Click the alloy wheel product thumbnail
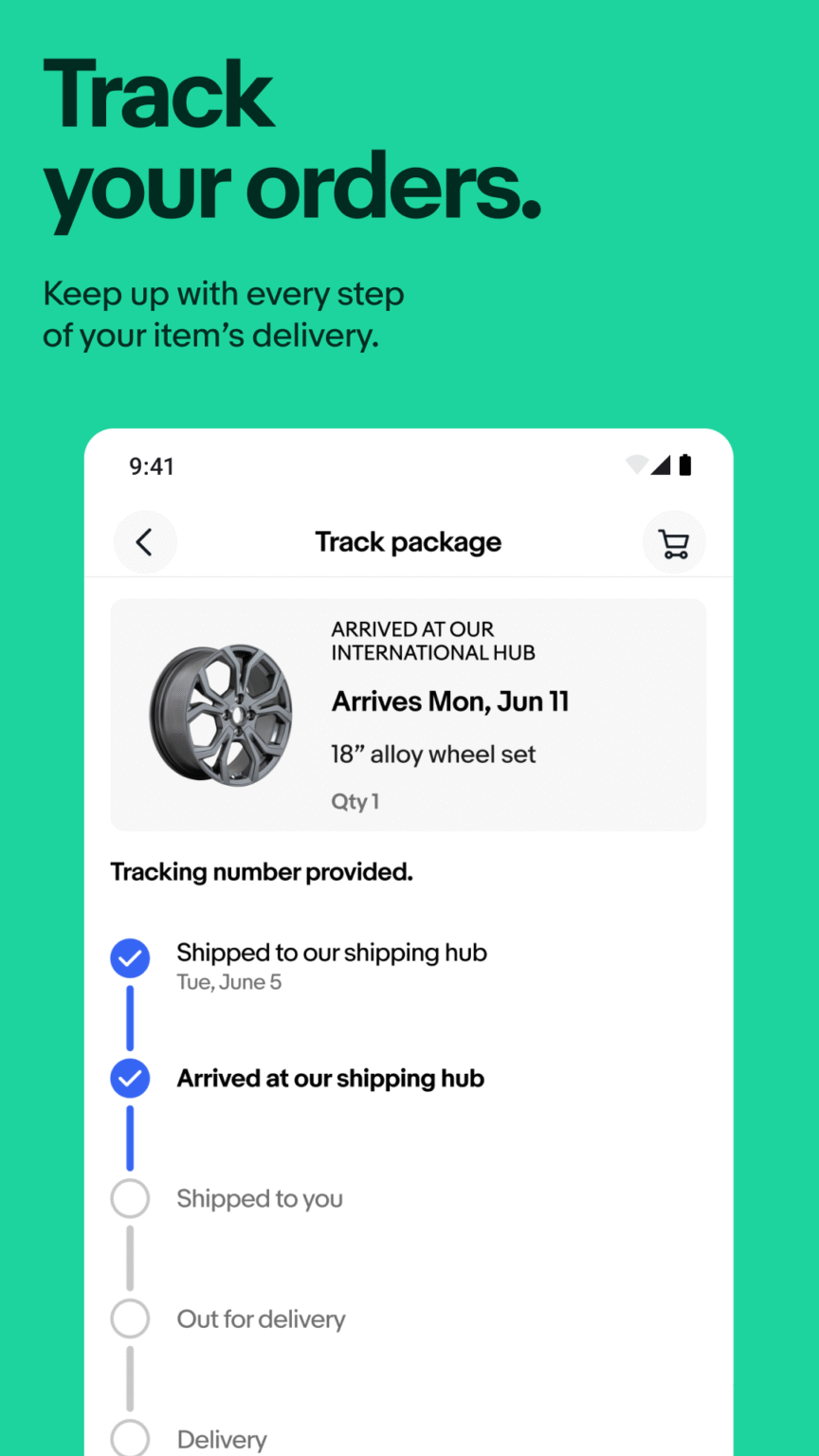 [220, 714]
